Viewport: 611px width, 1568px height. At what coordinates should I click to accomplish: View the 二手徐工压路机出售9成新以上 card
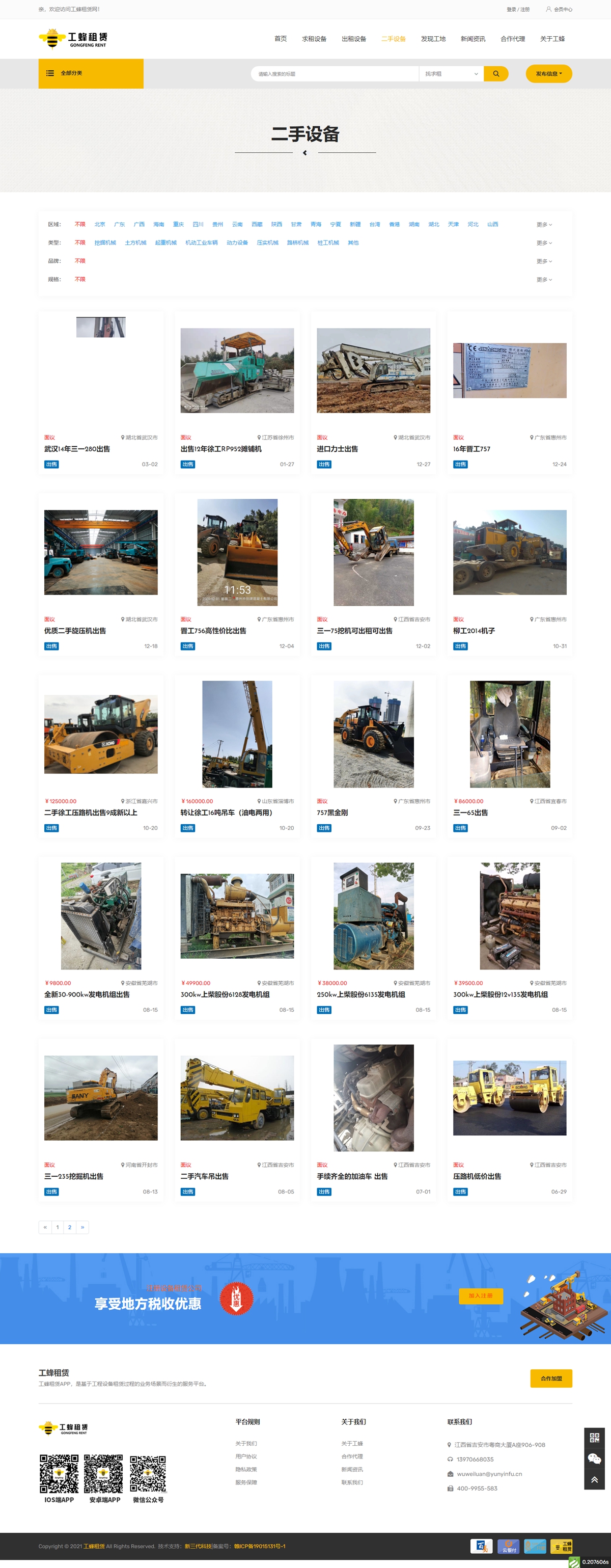91,813
